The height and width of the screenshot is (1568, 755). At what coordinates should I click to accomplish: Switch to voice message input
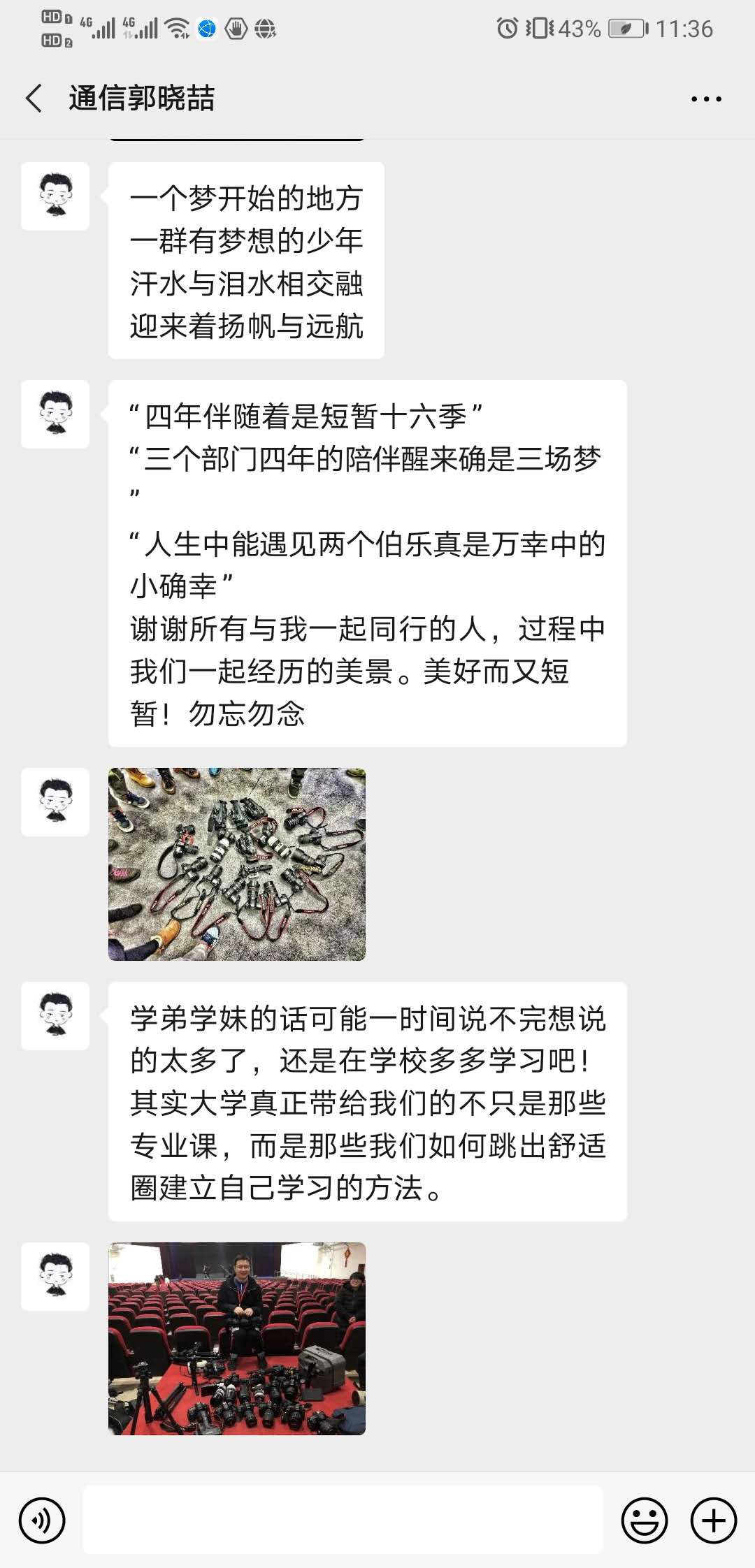[x=42, y=1520]
